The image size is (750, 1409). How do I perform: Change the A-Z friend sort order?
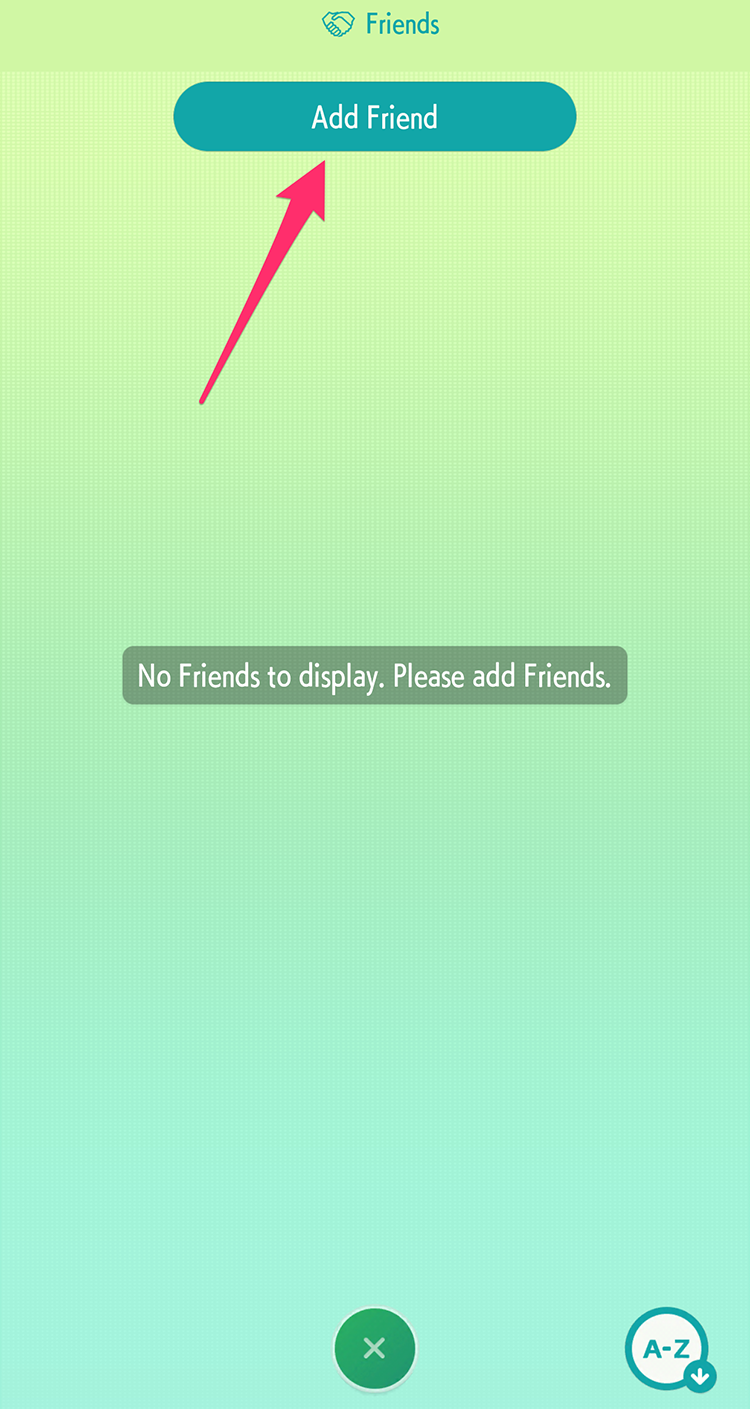[668, 1350]
